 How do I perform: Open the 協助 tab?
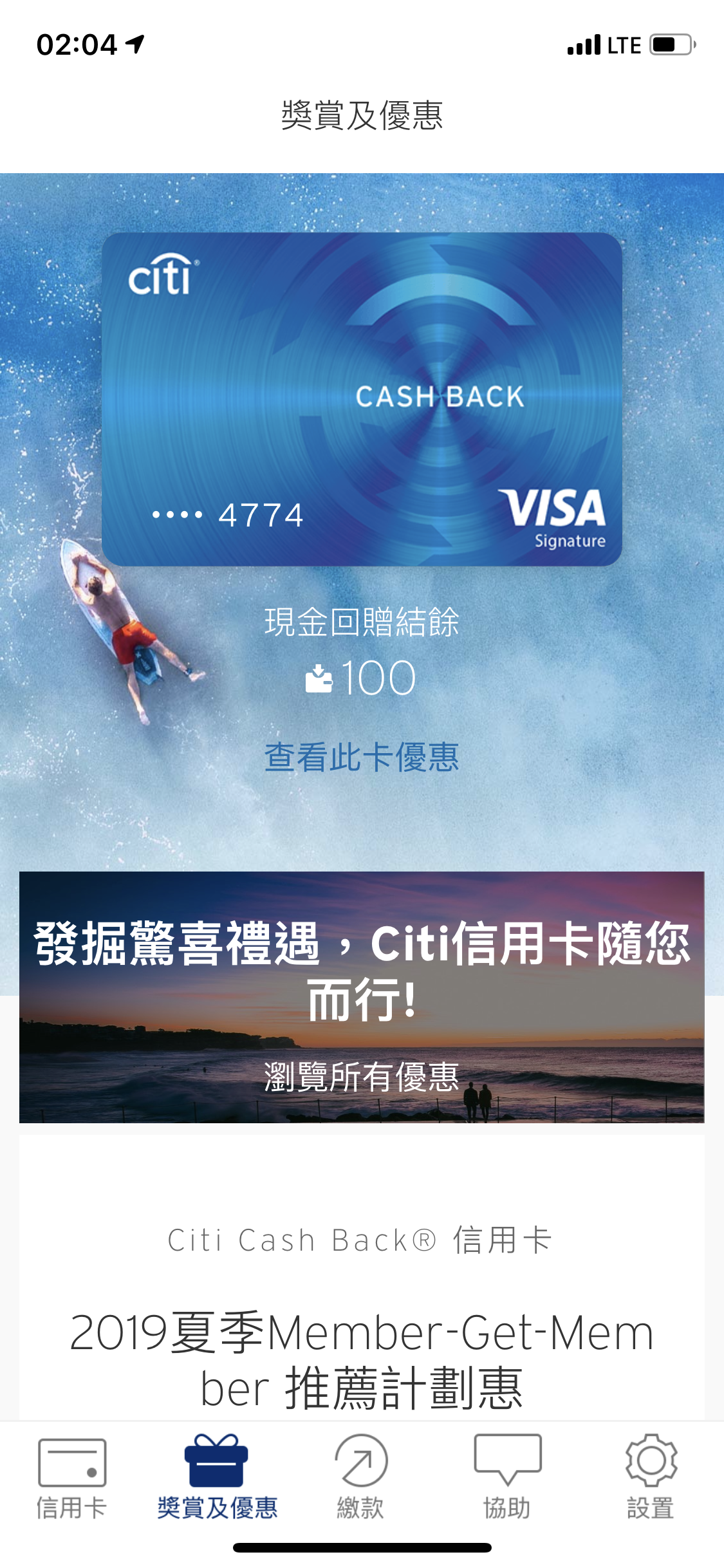click(507, 1478)
